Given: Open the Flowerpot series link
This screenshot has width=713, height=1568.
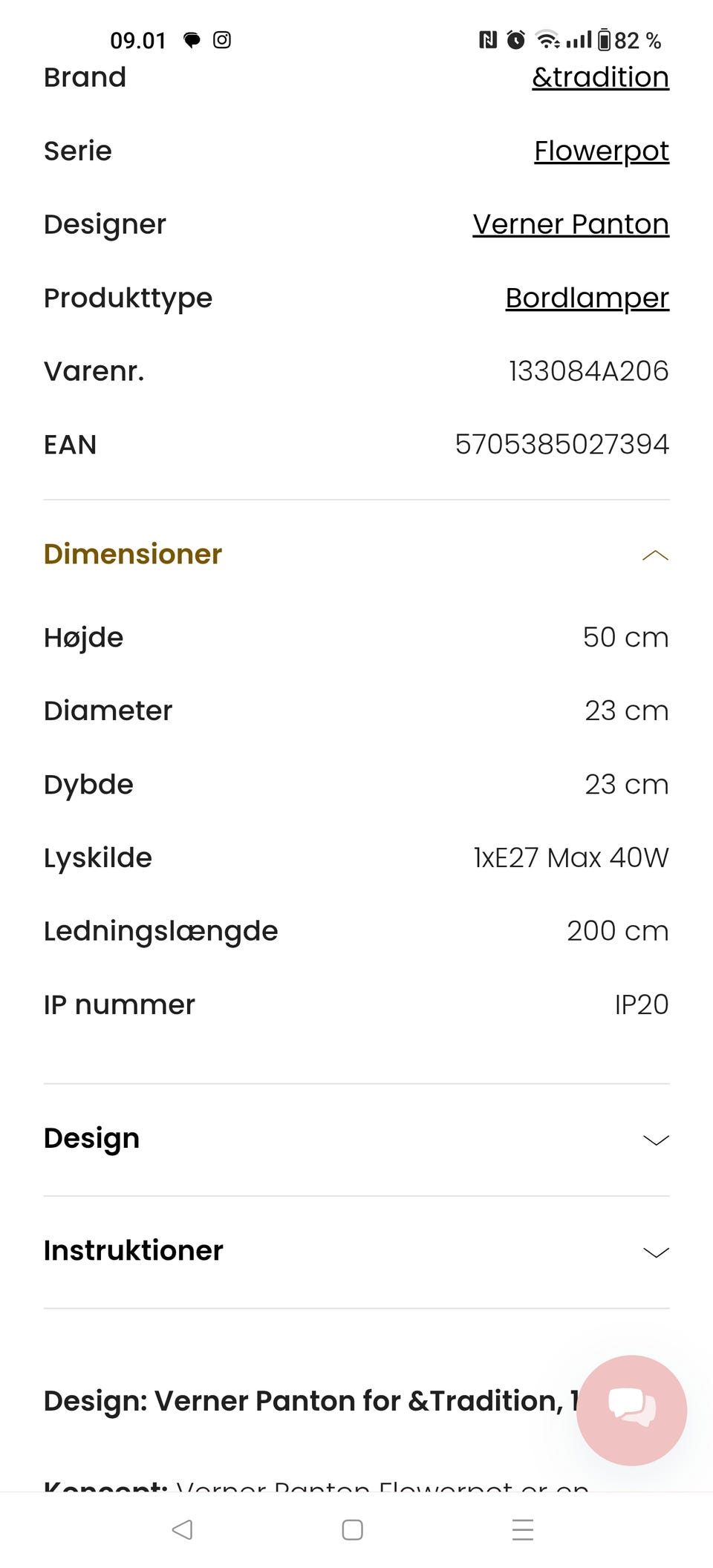Looking at the screenshot, I should click(x=601, y=151).
